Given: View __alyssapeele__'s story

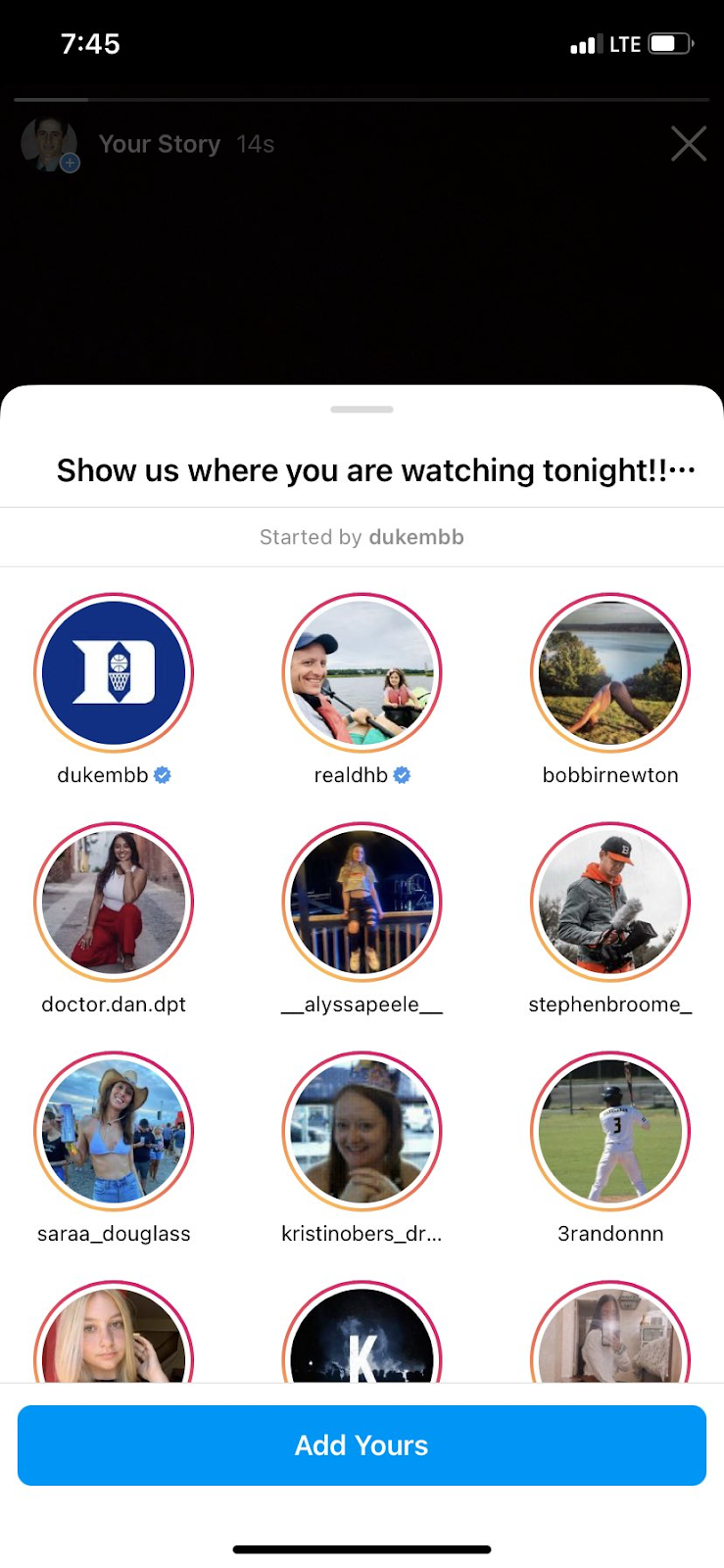Looking at the screenshot, I should [362, 903].
